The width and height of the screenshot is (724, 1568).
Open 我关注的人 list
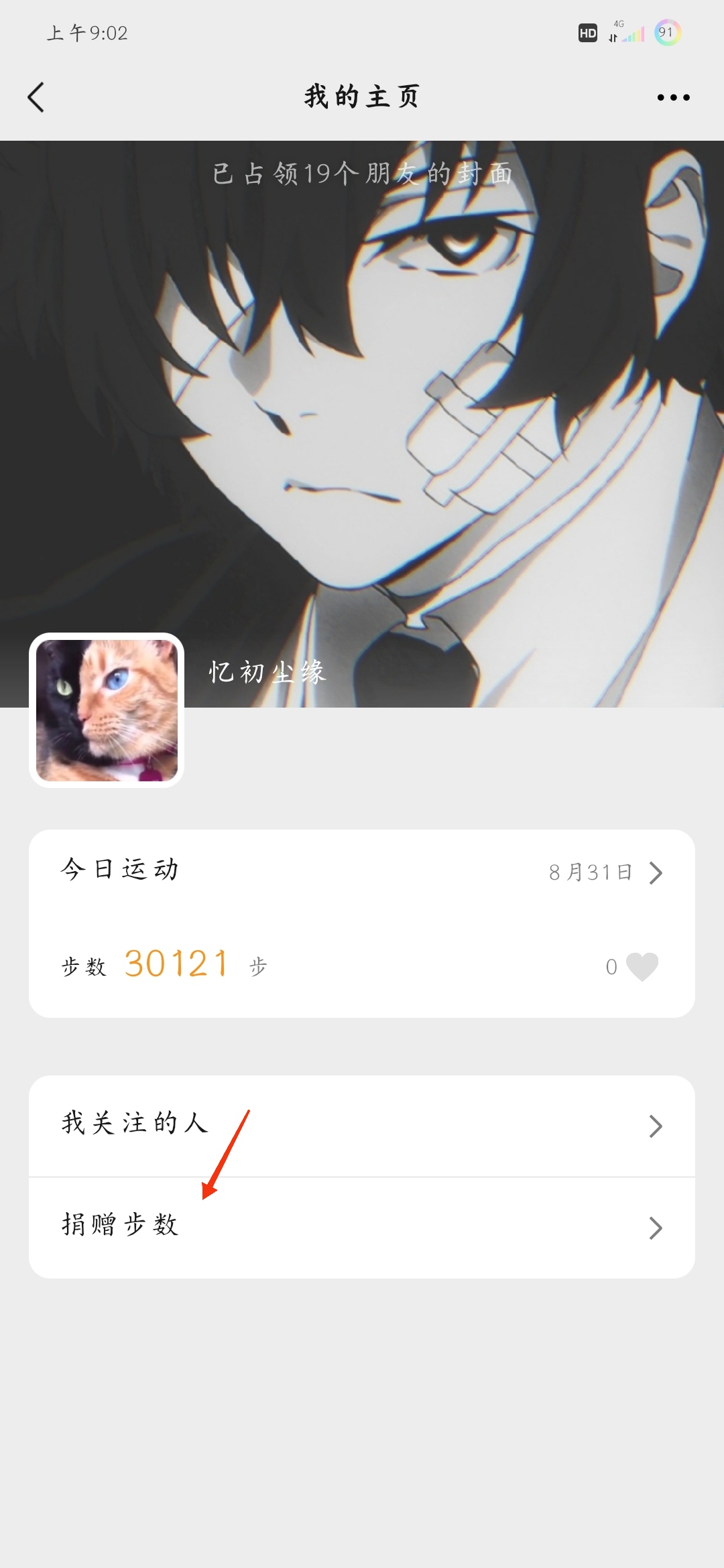(x=362, y=1126)
